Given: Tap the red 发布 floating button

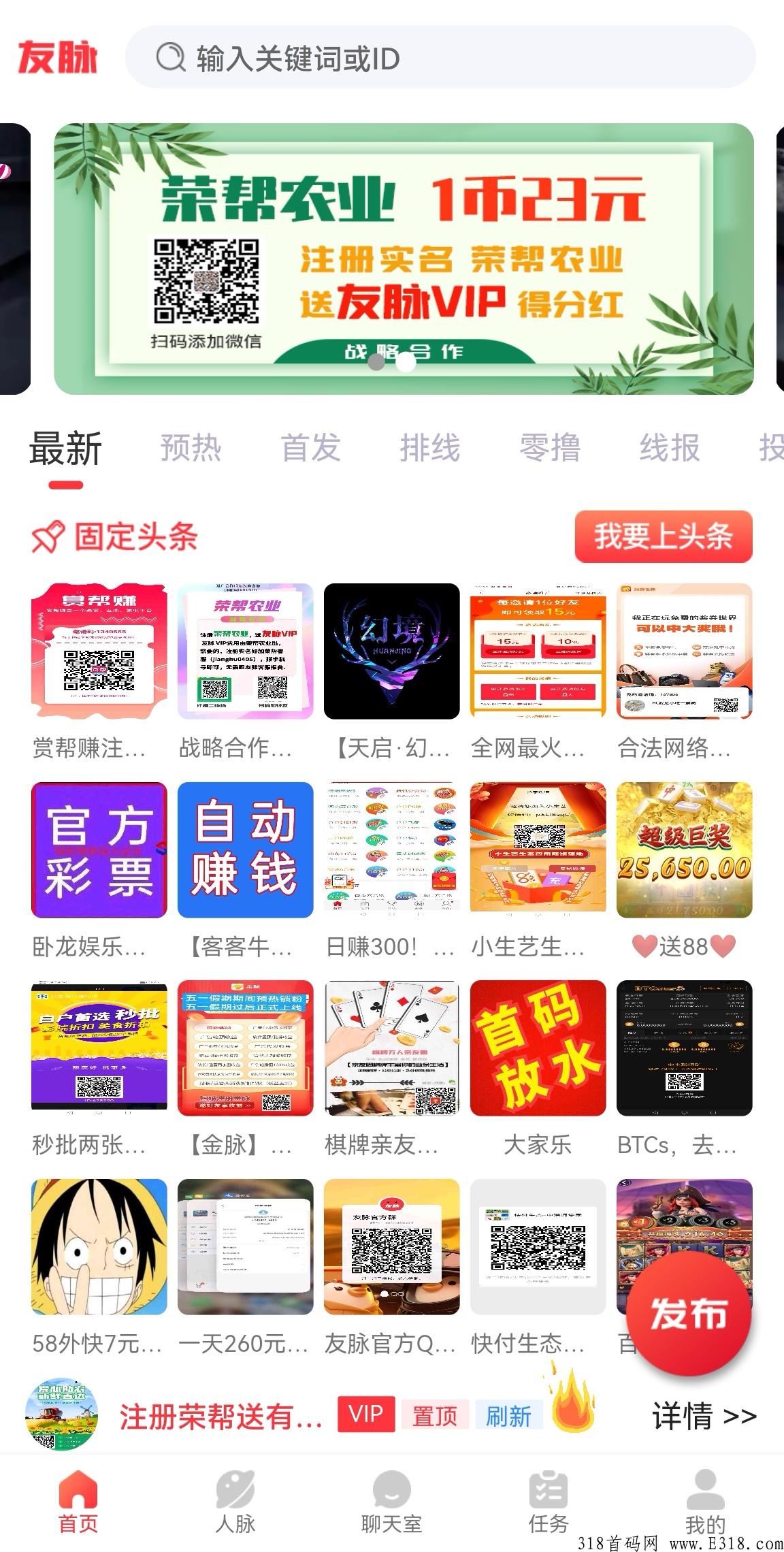Looking at the screenshot, I should [688, 1314].
